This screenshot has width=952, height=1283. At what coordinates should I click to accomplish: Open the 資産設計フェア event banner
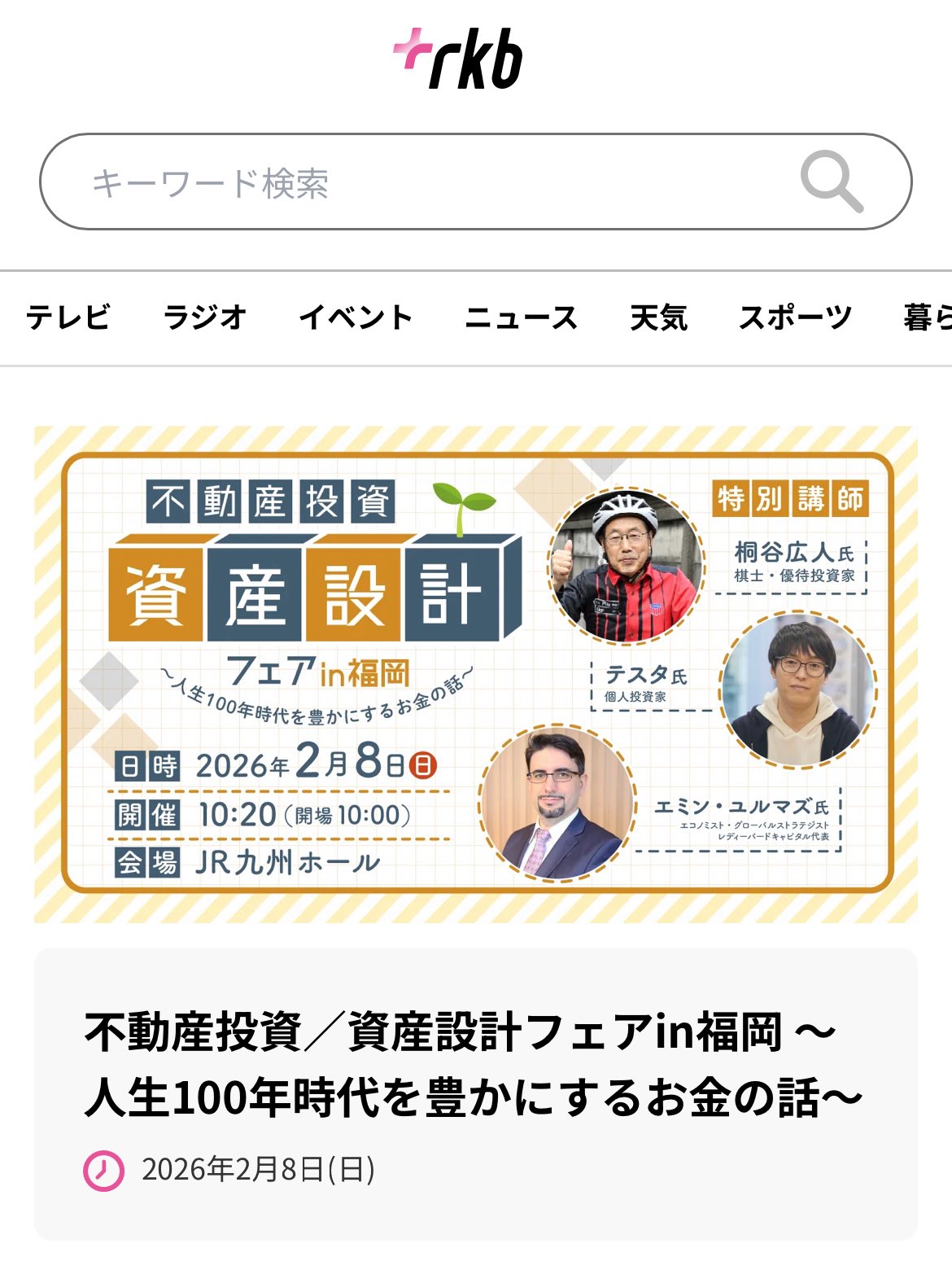475,673
